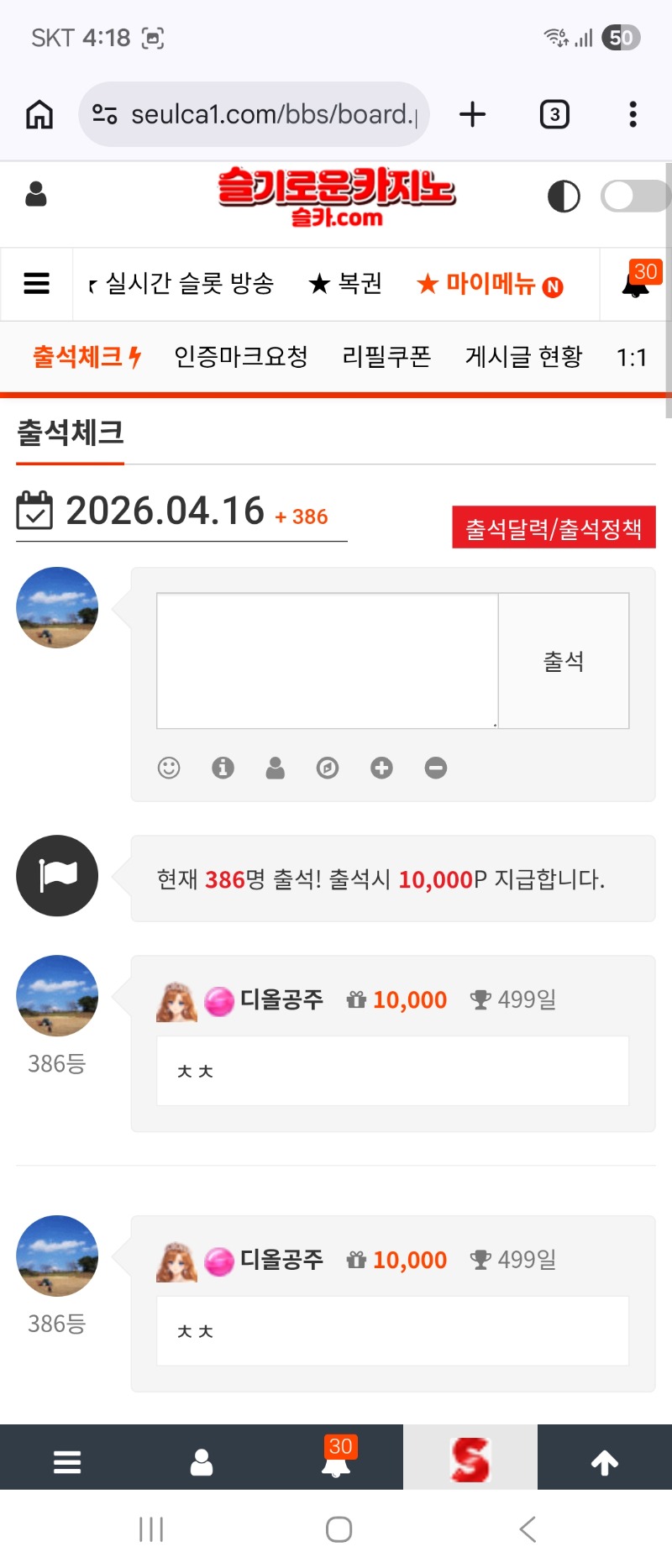Open 출석달력/출석정책
The image size is (672, 1568).
554,528
